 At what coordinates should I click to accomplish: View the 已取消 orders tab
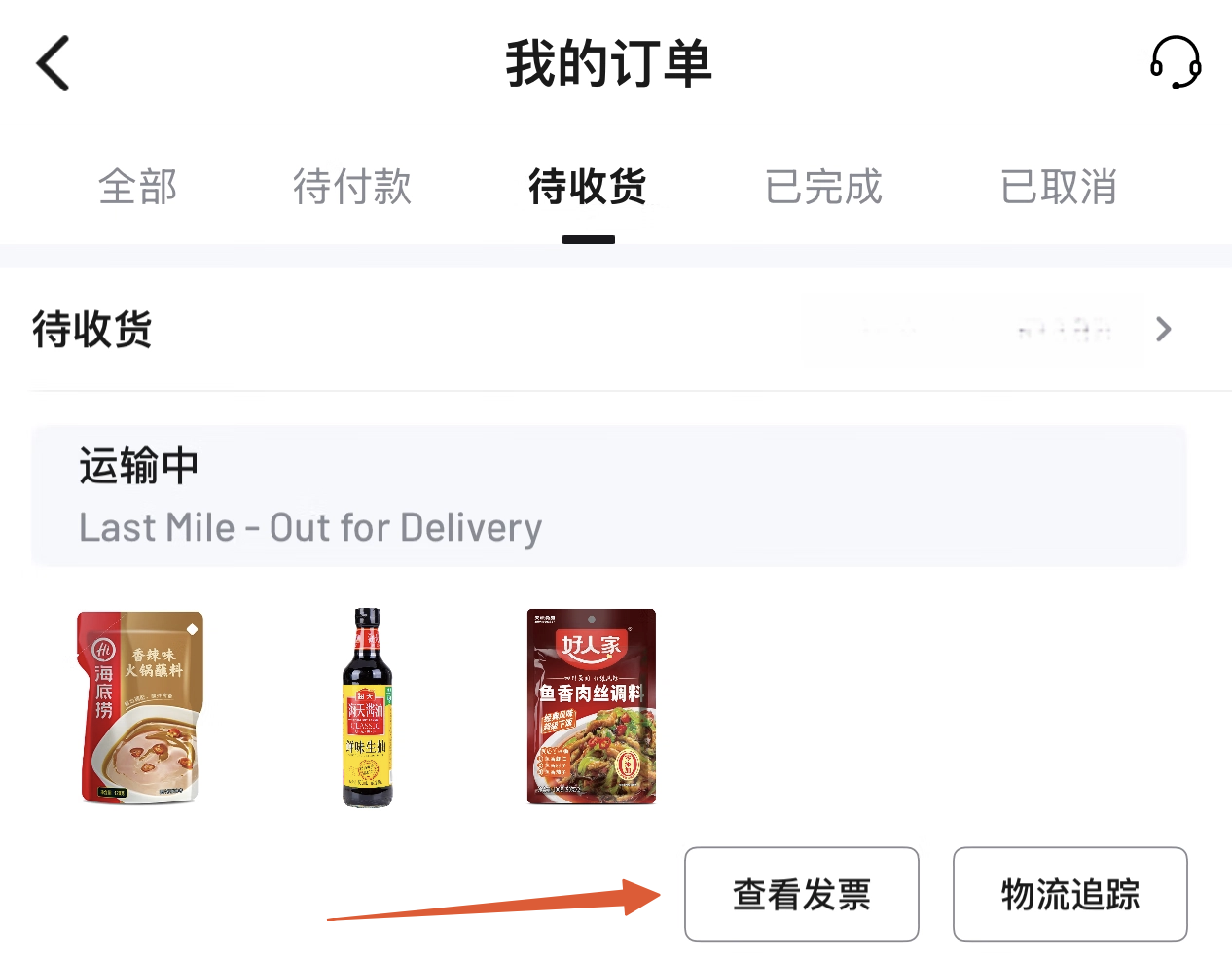tap(1058, 187)
